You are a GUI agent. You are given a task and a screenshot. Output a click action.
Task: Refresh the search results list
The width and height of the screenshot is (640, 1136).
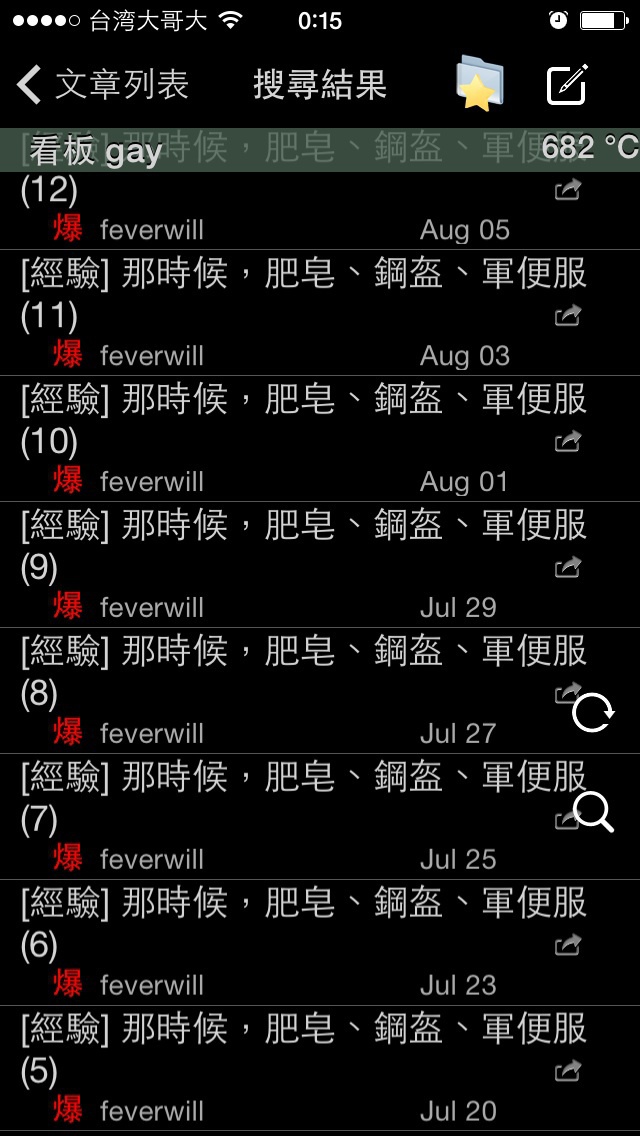592,713
